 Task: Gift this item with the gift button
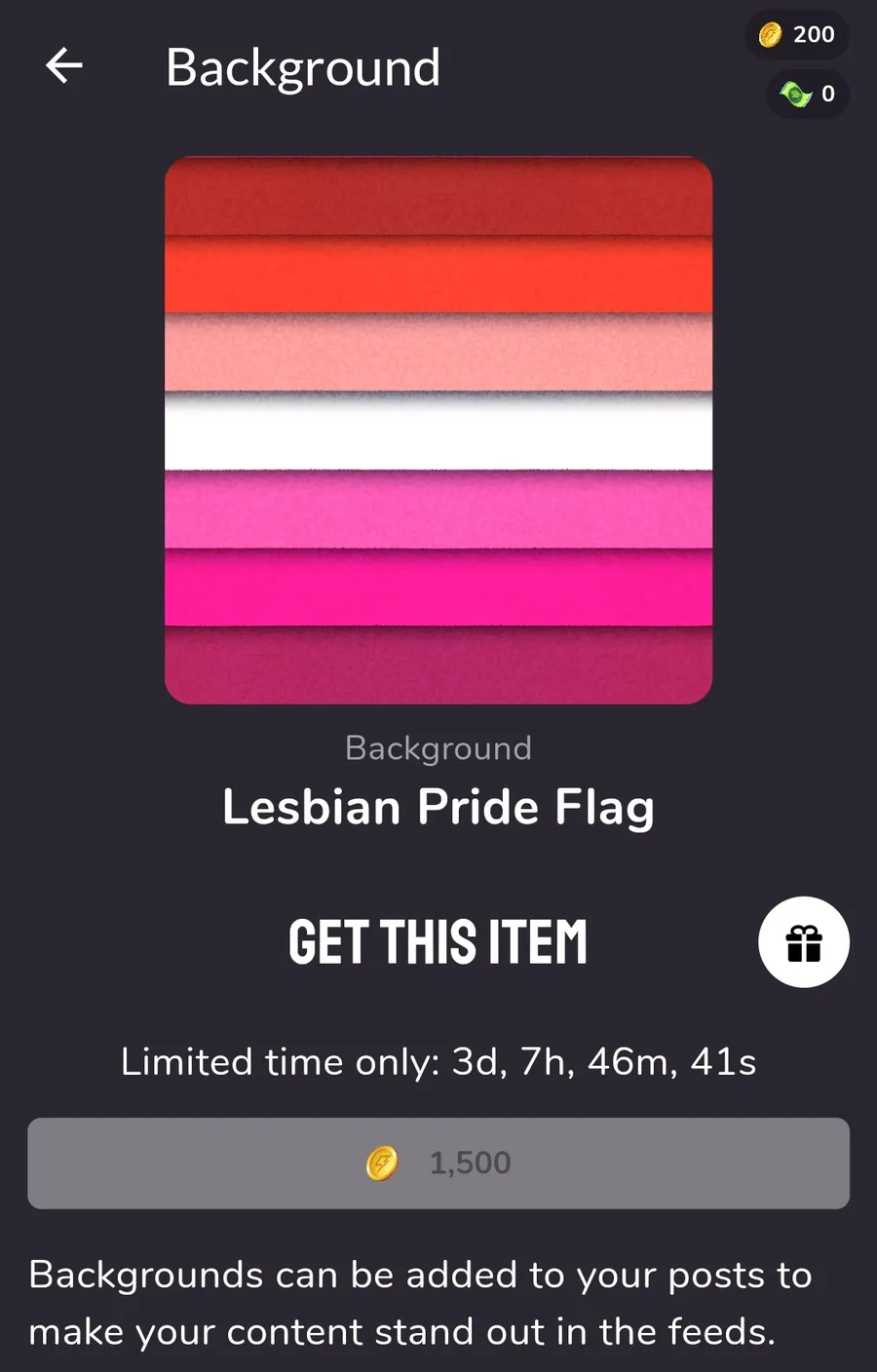[x=803, y=942]
